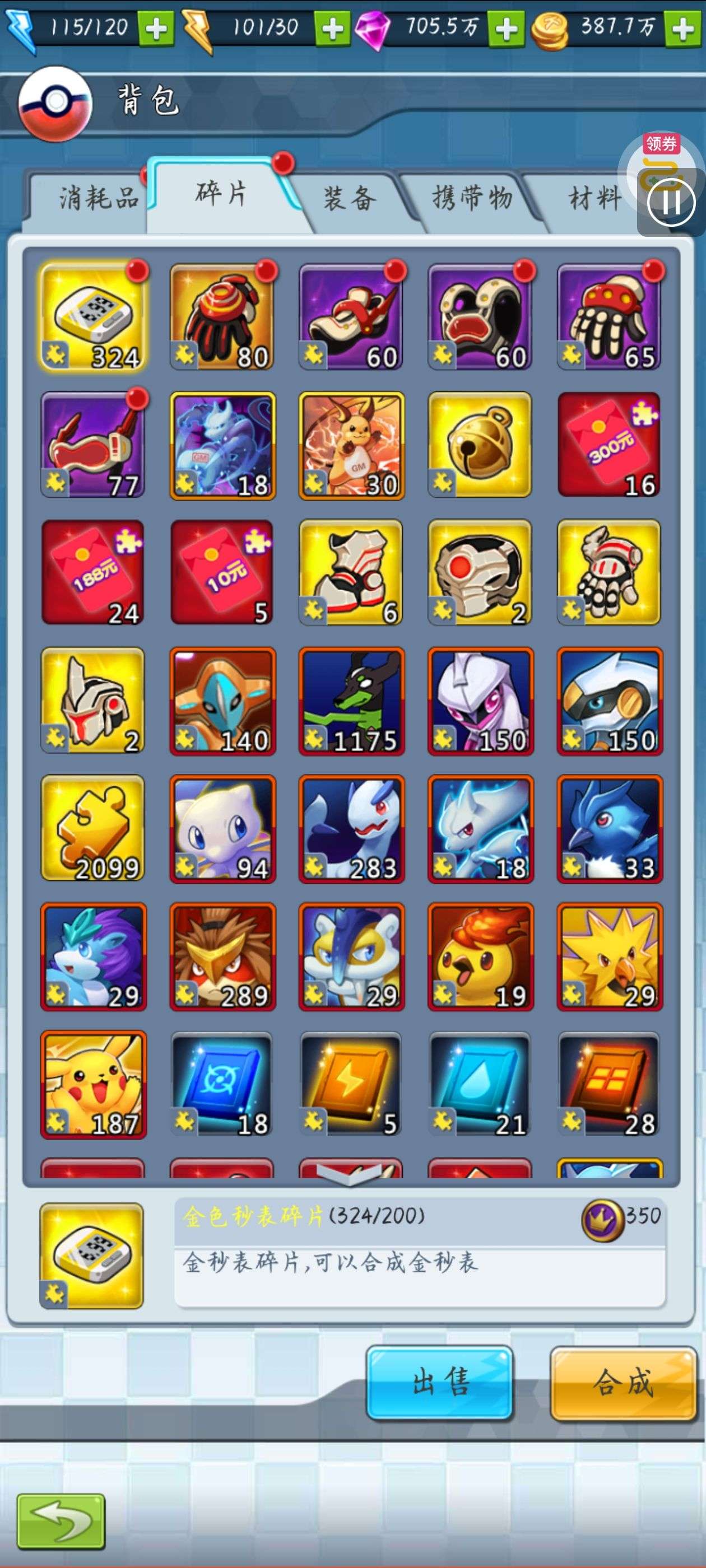Screen dimensions: 706x1568
Task: Refill blue energy with the plus button
Action: pyautogui.click(x=156, y=28)
